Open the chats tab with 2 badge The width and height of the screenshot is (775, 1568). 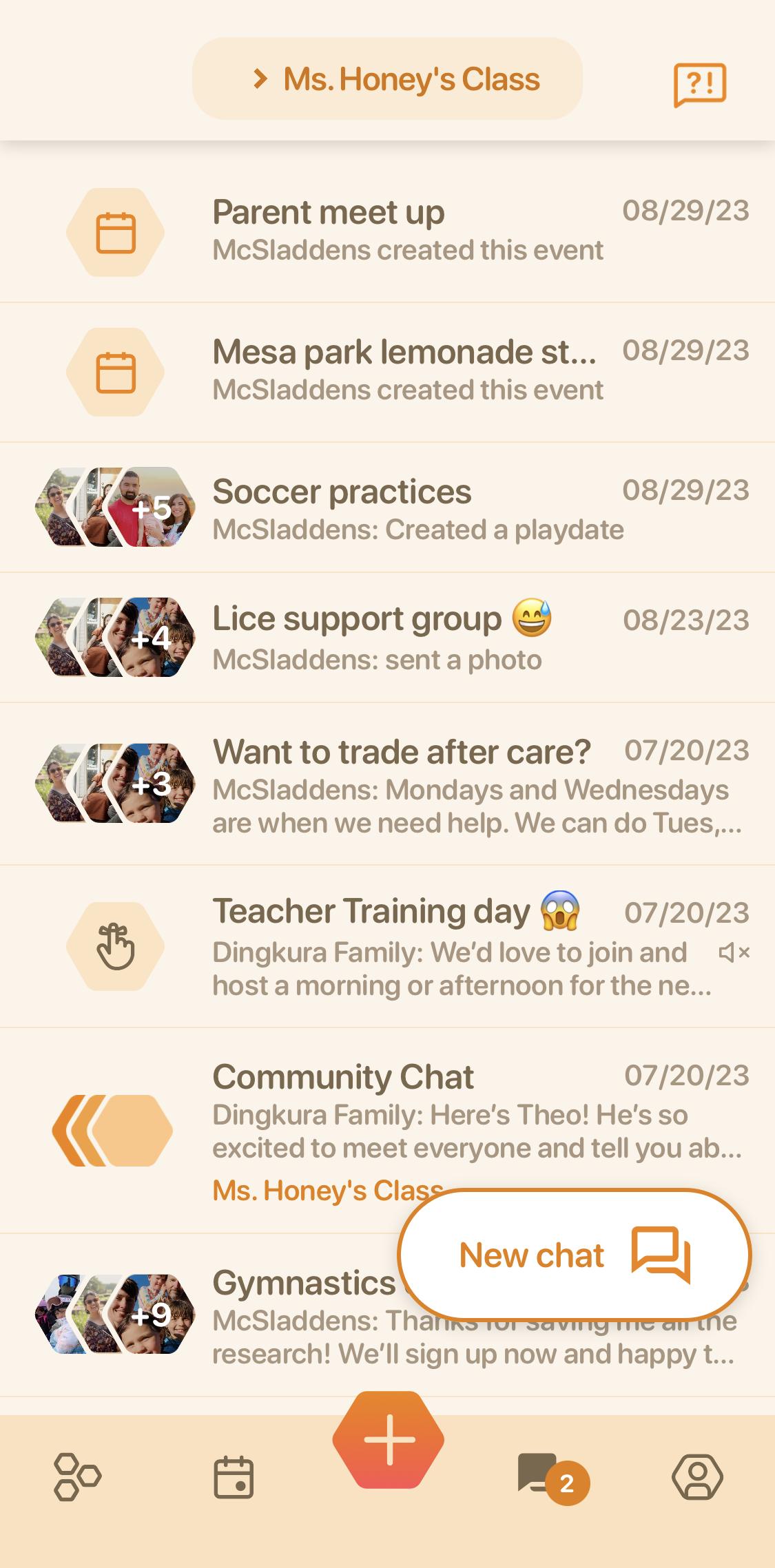click(x=552, y=1478)
